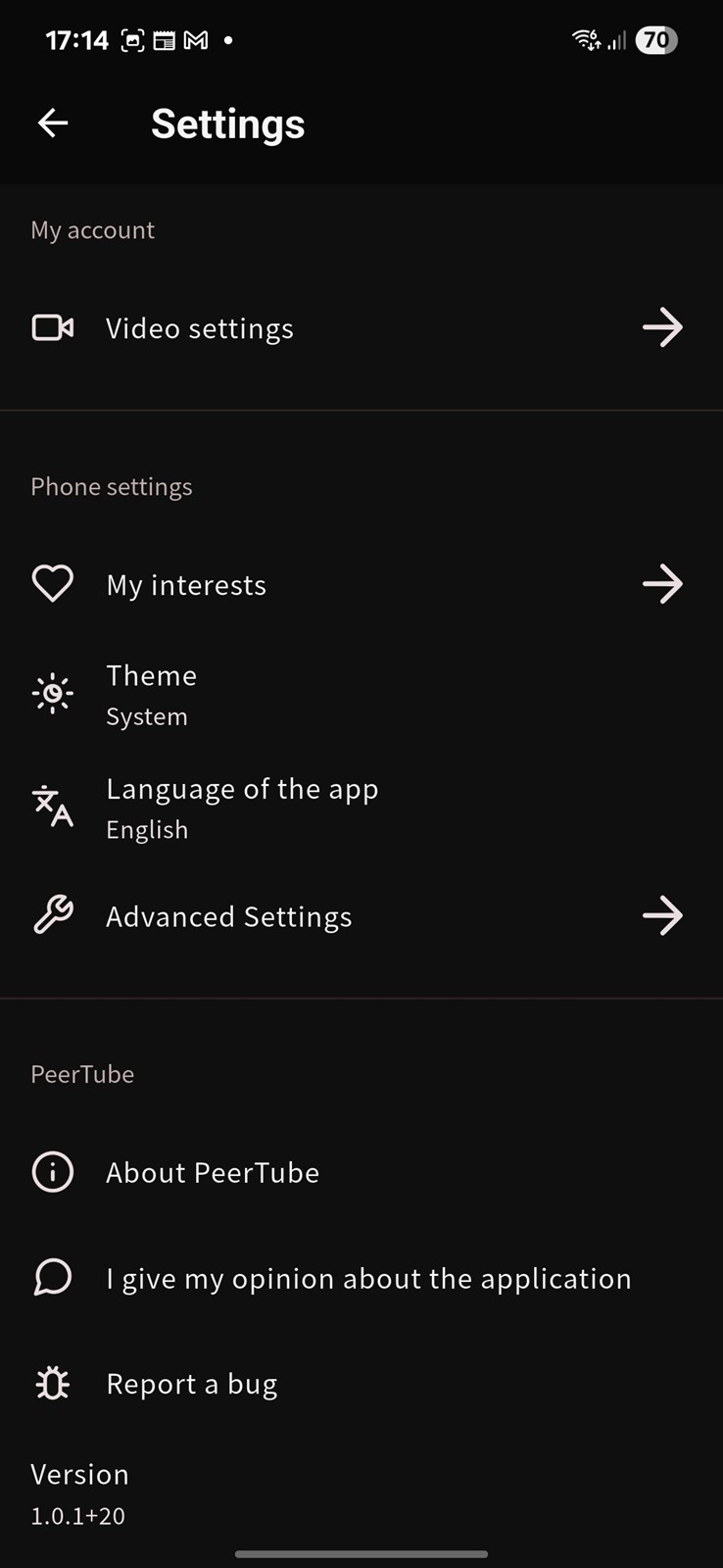
Task: Open My interests
Action: [361, 584]
